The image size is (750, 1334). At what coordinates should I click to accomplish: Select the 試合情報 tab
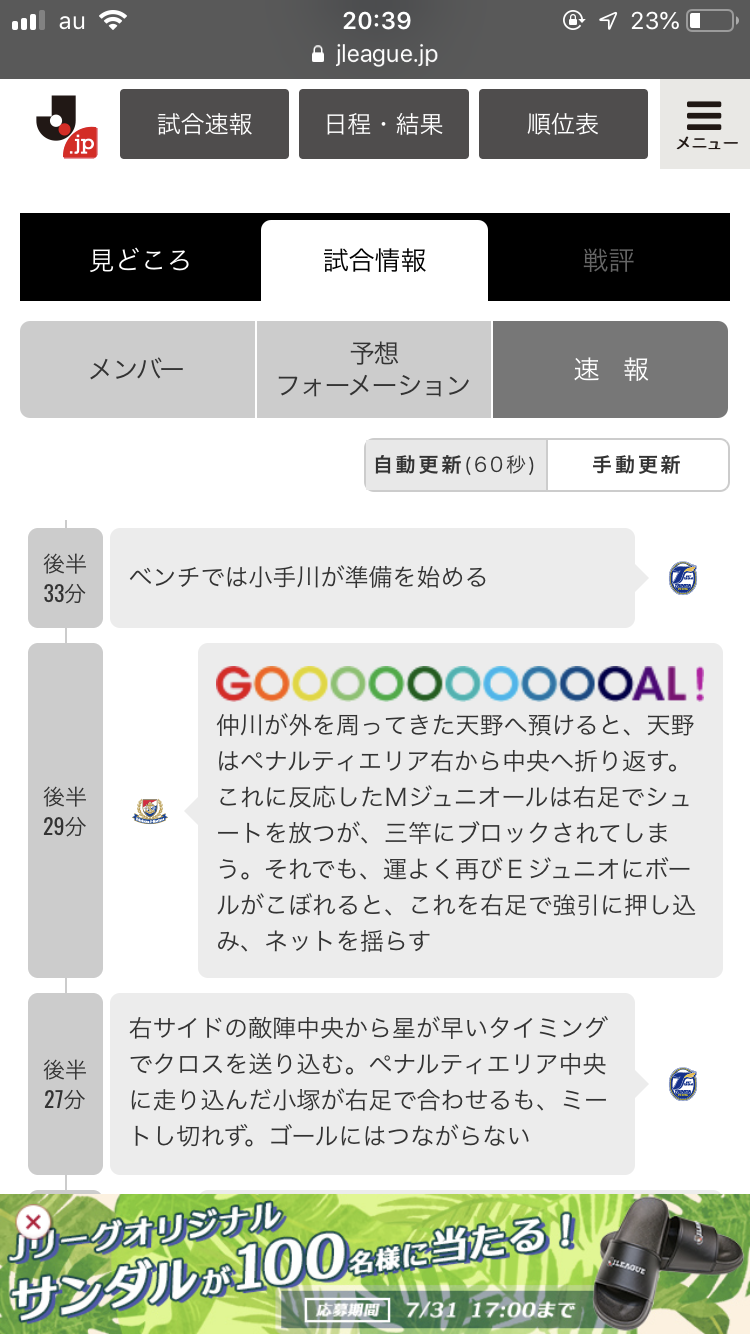(375, 261)
